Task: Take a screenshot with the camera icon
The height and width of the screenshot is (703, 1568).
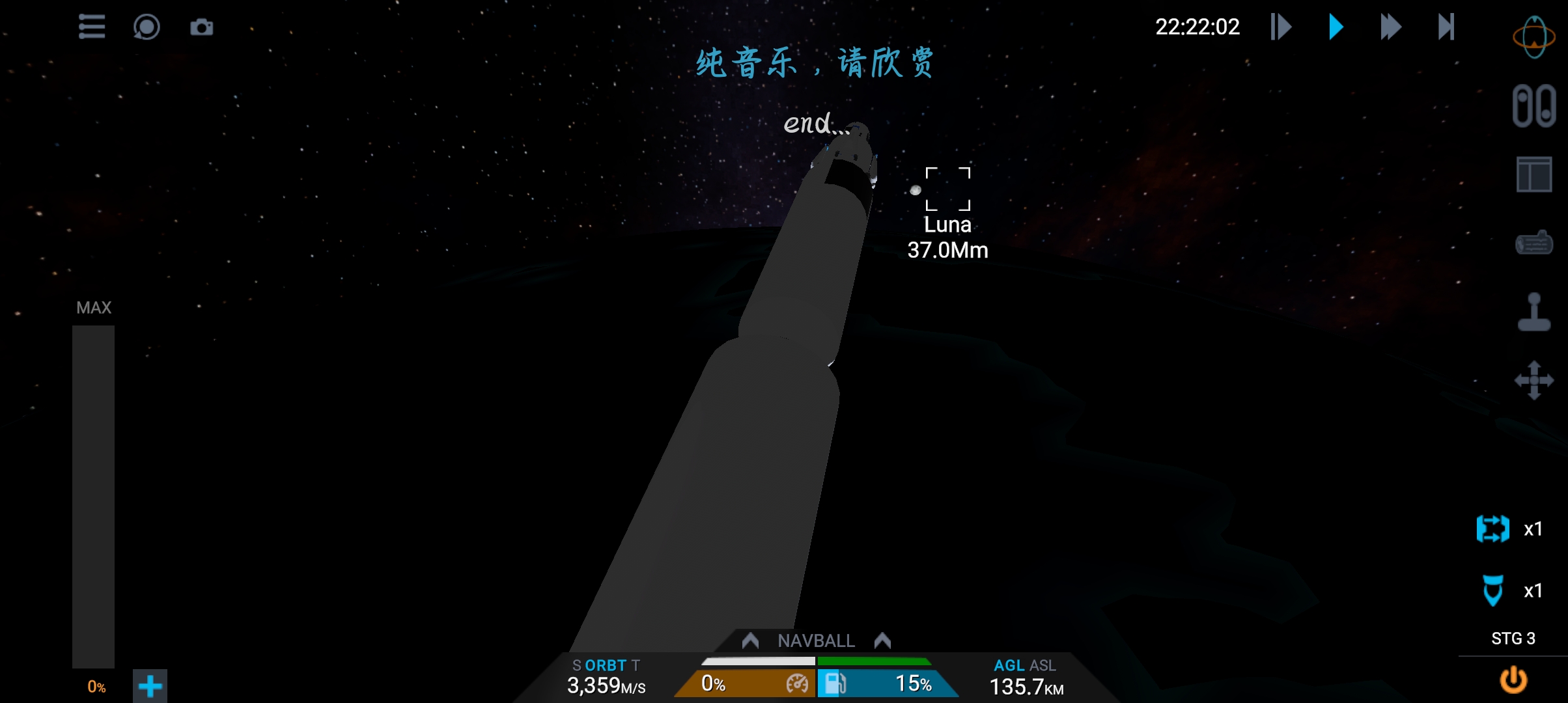Action: pos(201,27)
